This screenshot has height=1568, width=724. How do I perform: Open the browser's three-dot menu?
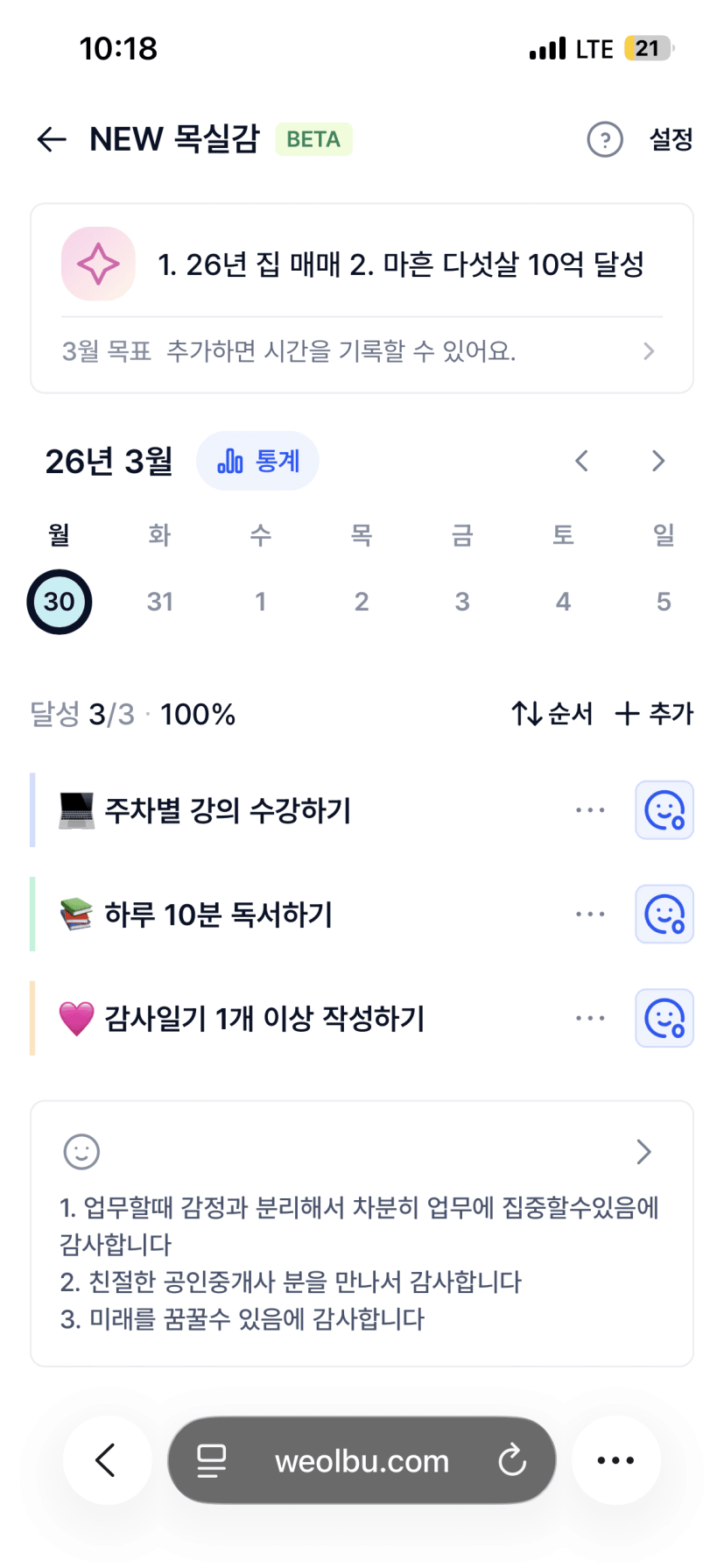(615, 1460)
